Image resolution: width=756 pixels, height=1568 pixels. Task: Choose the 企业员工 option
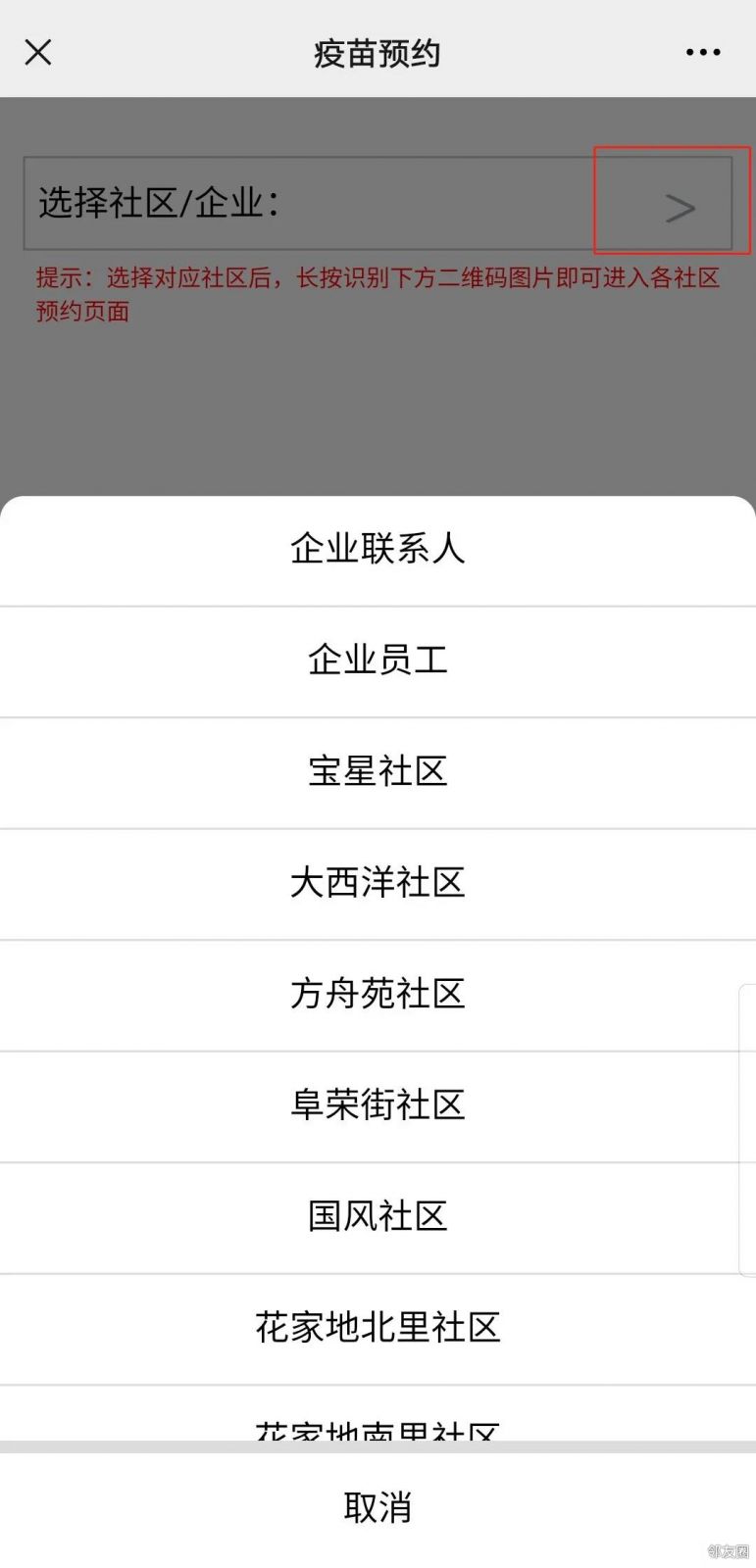pyautogui.click(x=378, y=660)
